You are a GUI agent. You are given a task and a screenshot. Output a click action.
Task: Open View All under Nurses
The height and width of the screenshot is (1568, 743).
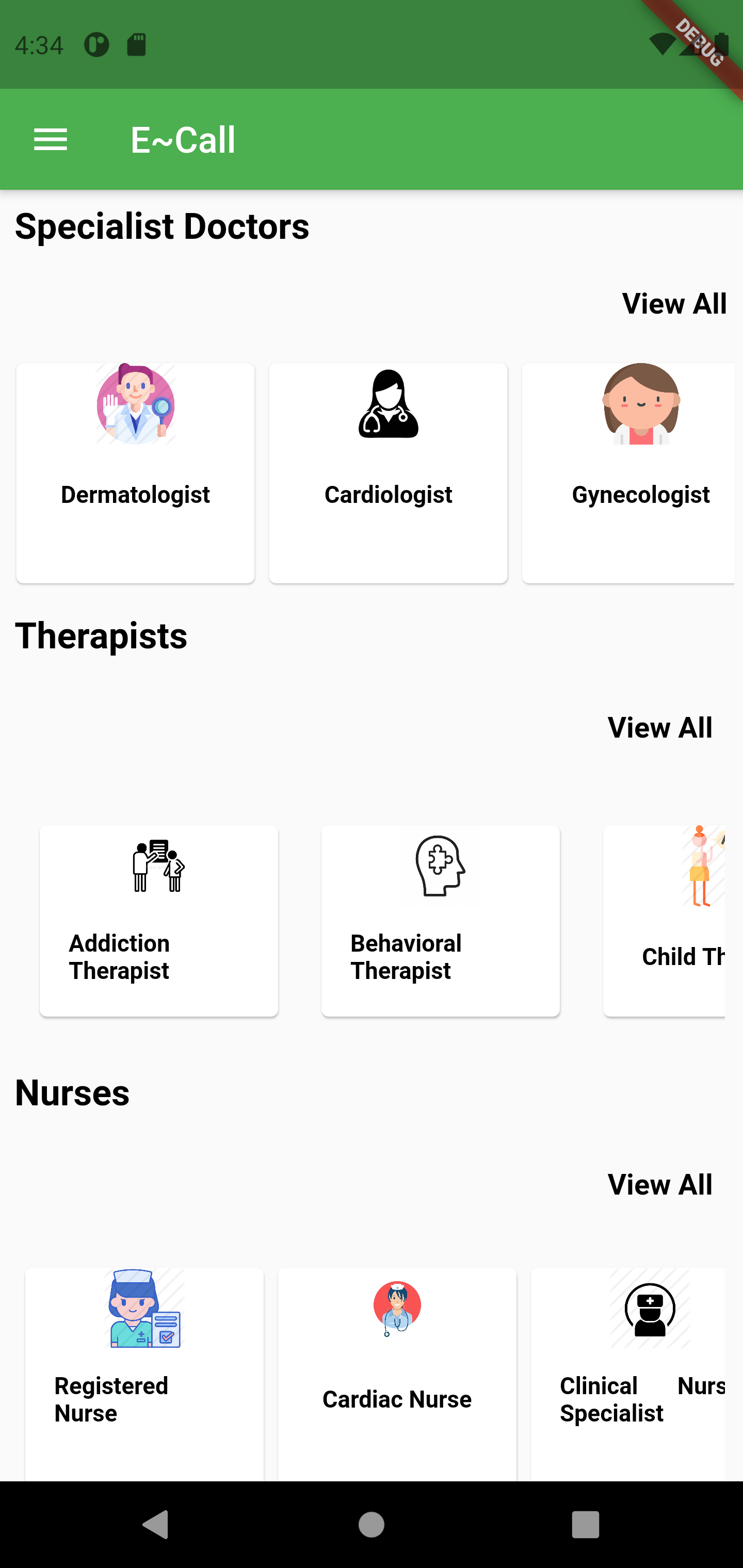coord(659,1183)
